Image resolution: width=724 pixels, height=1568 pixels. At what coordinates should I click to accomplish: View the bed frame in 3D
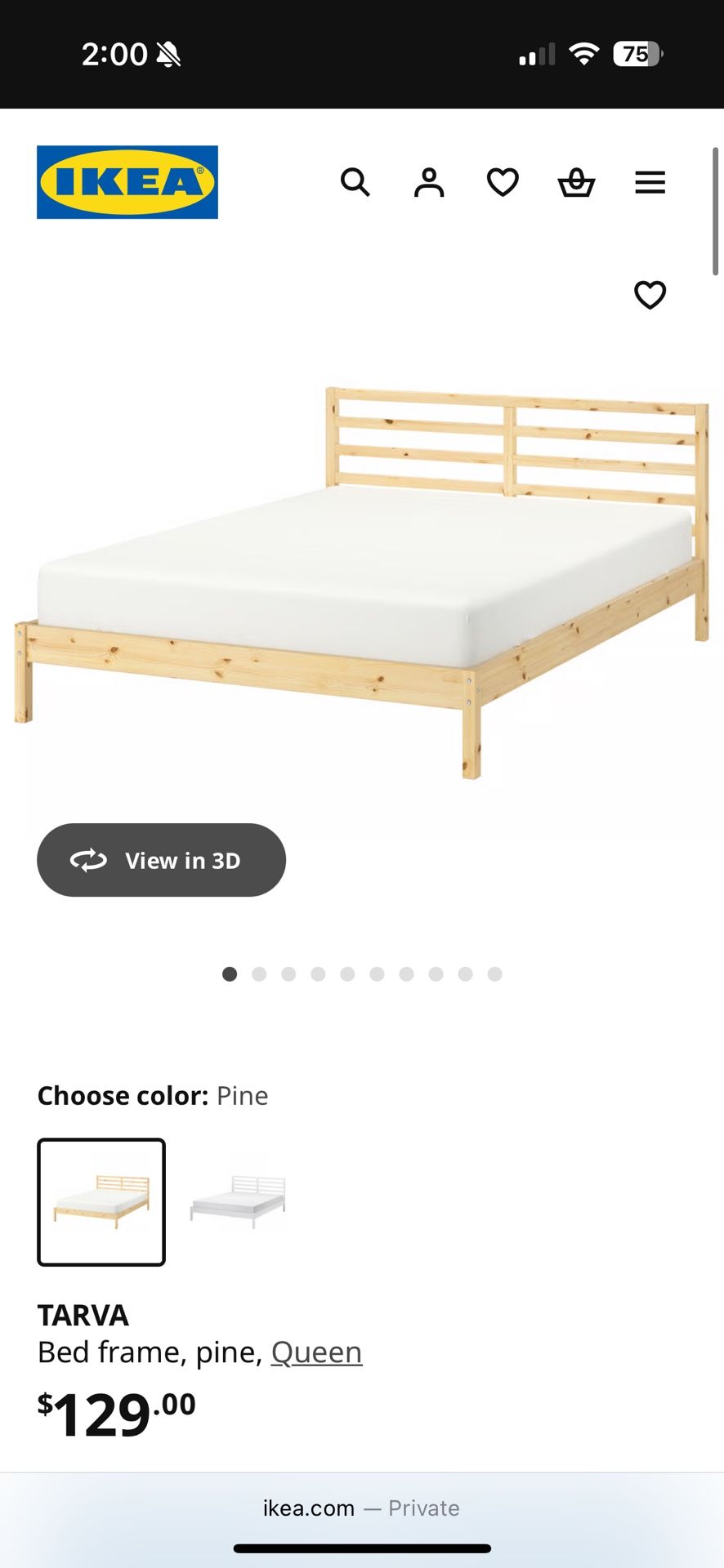point(161,860)
